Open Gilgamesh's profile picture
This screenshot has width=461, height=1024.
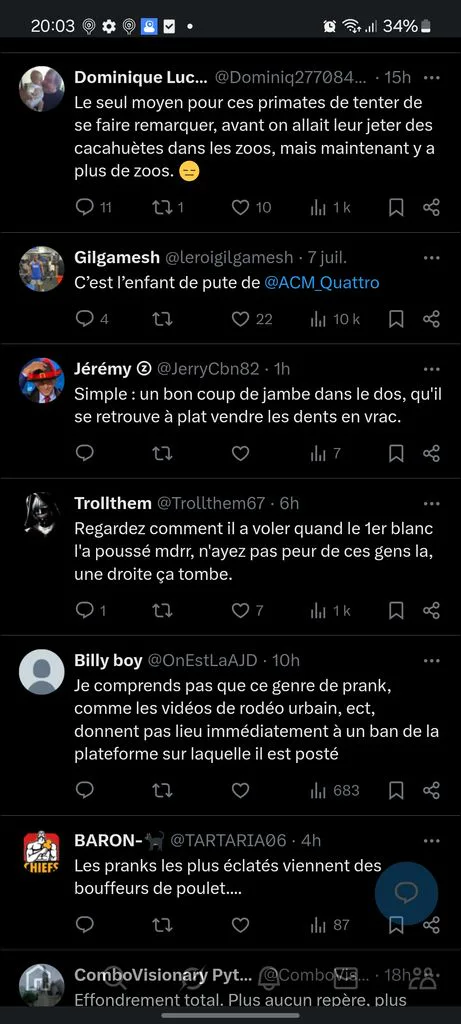42,269
